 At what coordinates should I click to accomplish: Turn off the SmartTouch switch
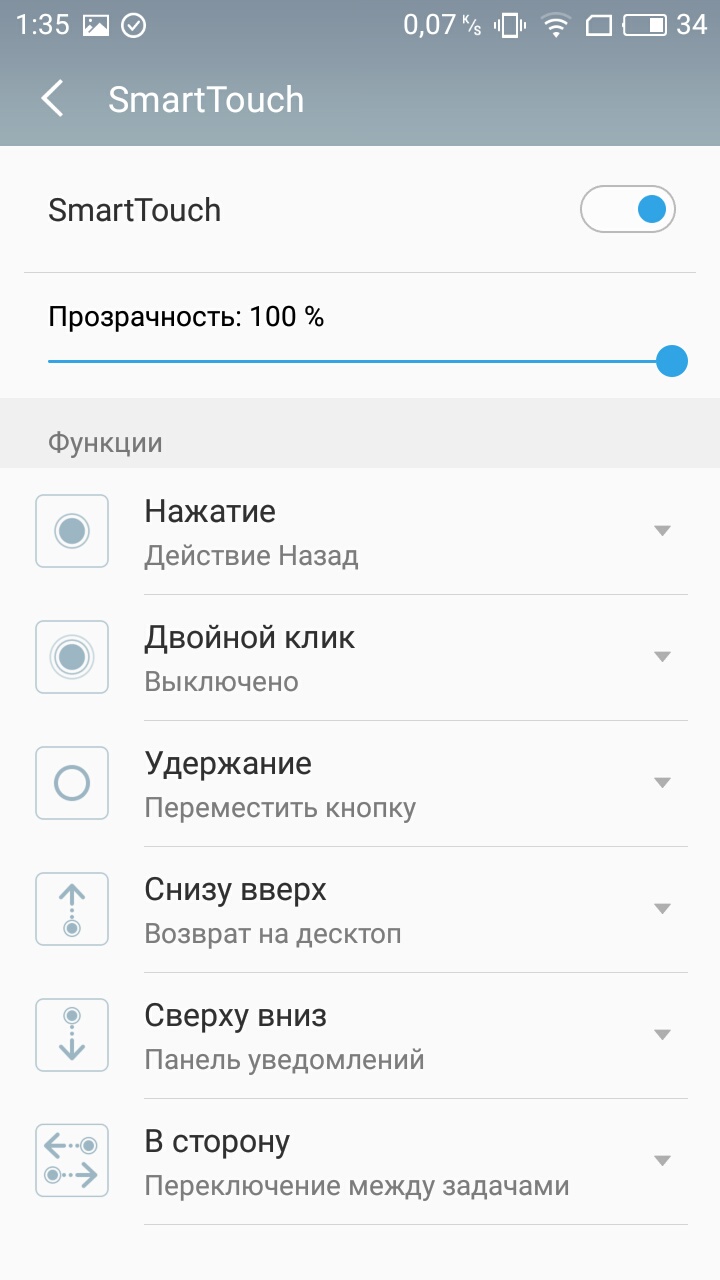(x=628, y=210)
